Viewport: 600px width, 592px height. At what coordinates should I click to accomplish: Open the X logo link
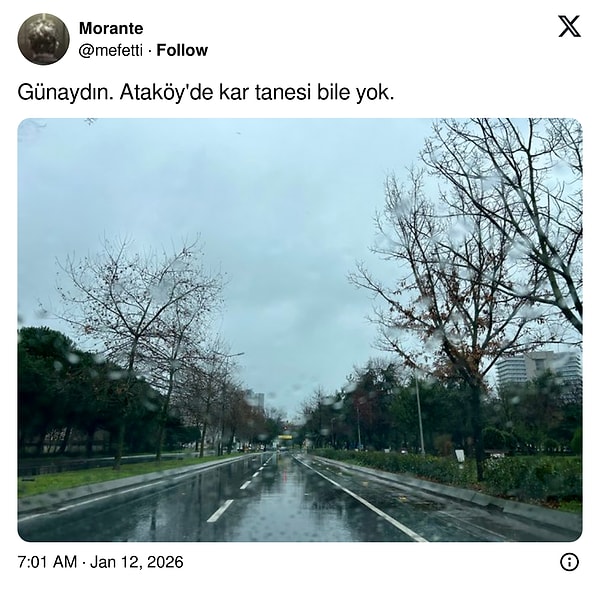pyautogui.click(x=569, y=27)
